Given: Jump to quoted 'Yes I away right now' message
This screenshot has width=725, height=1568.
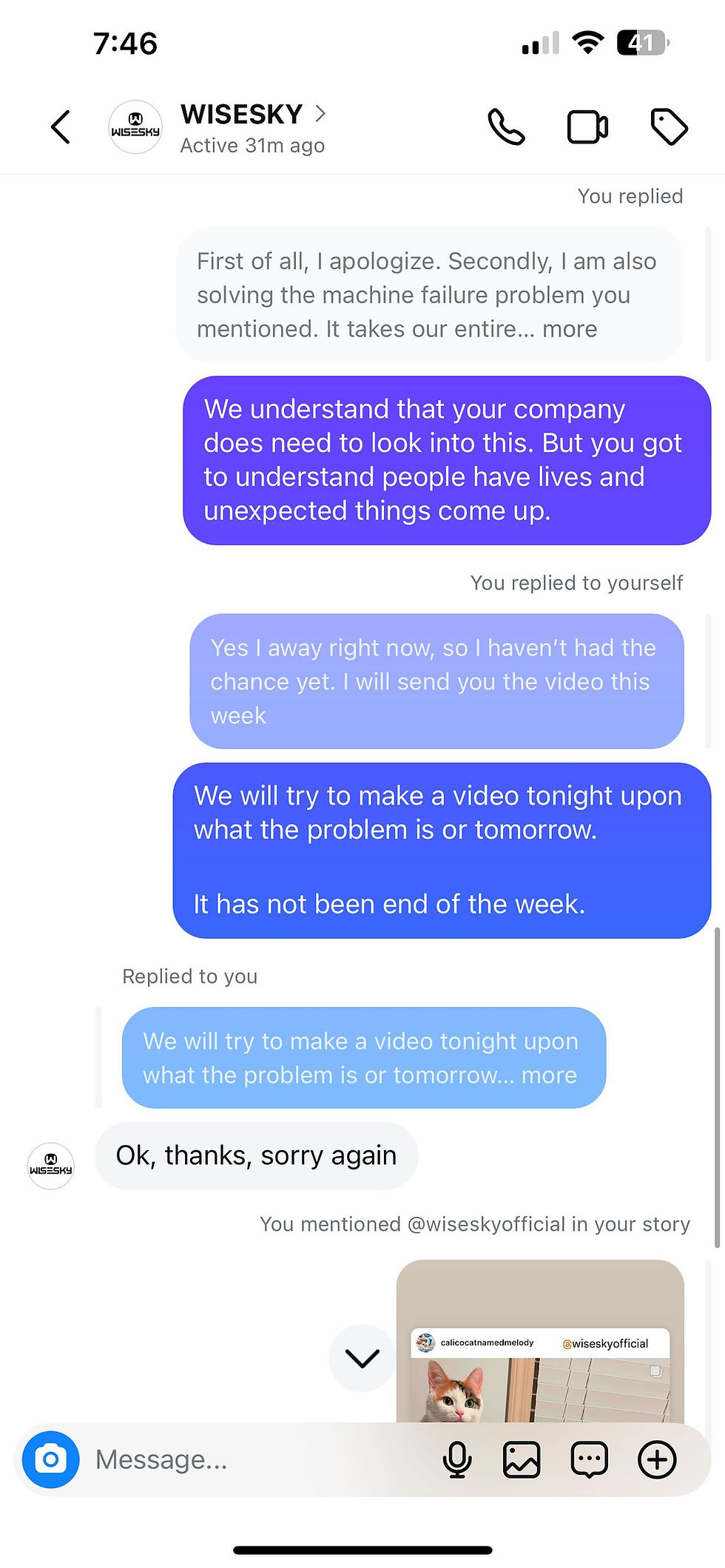Looking at the screenshot, I should tap(436, 680).
